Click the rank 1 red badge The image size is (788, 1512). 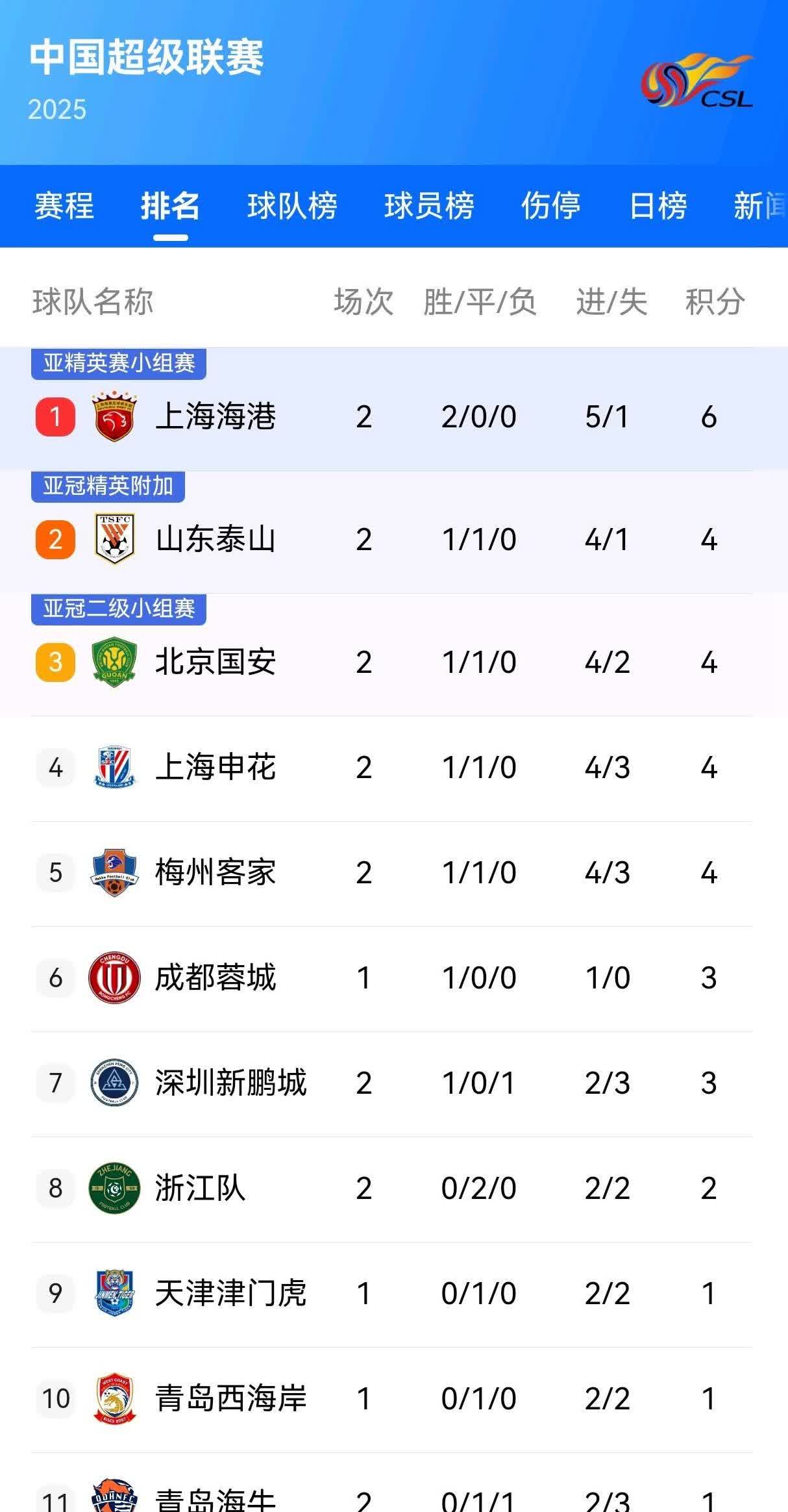(x=56, y=417)
